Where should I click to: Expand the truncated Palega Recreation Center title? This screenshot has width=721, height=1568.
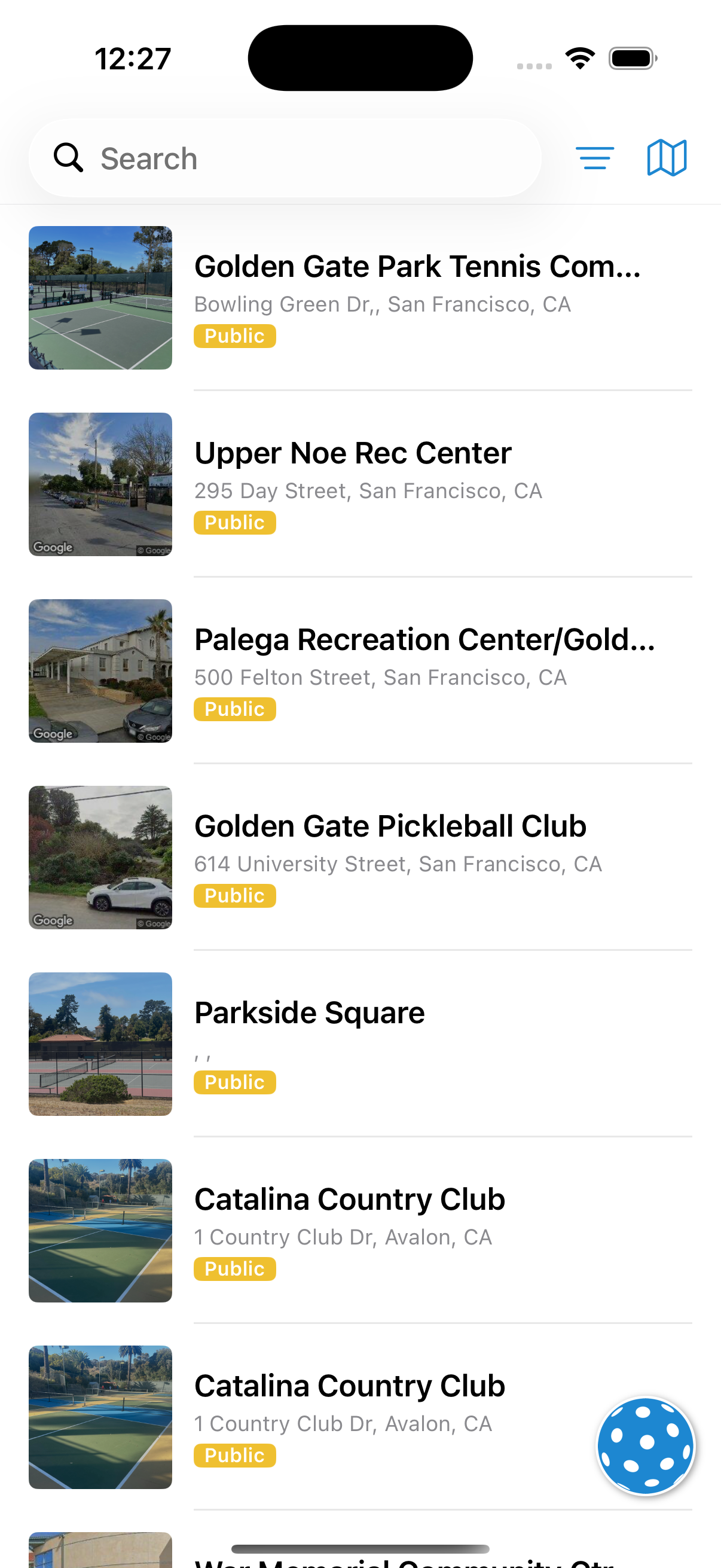point(424,639)
